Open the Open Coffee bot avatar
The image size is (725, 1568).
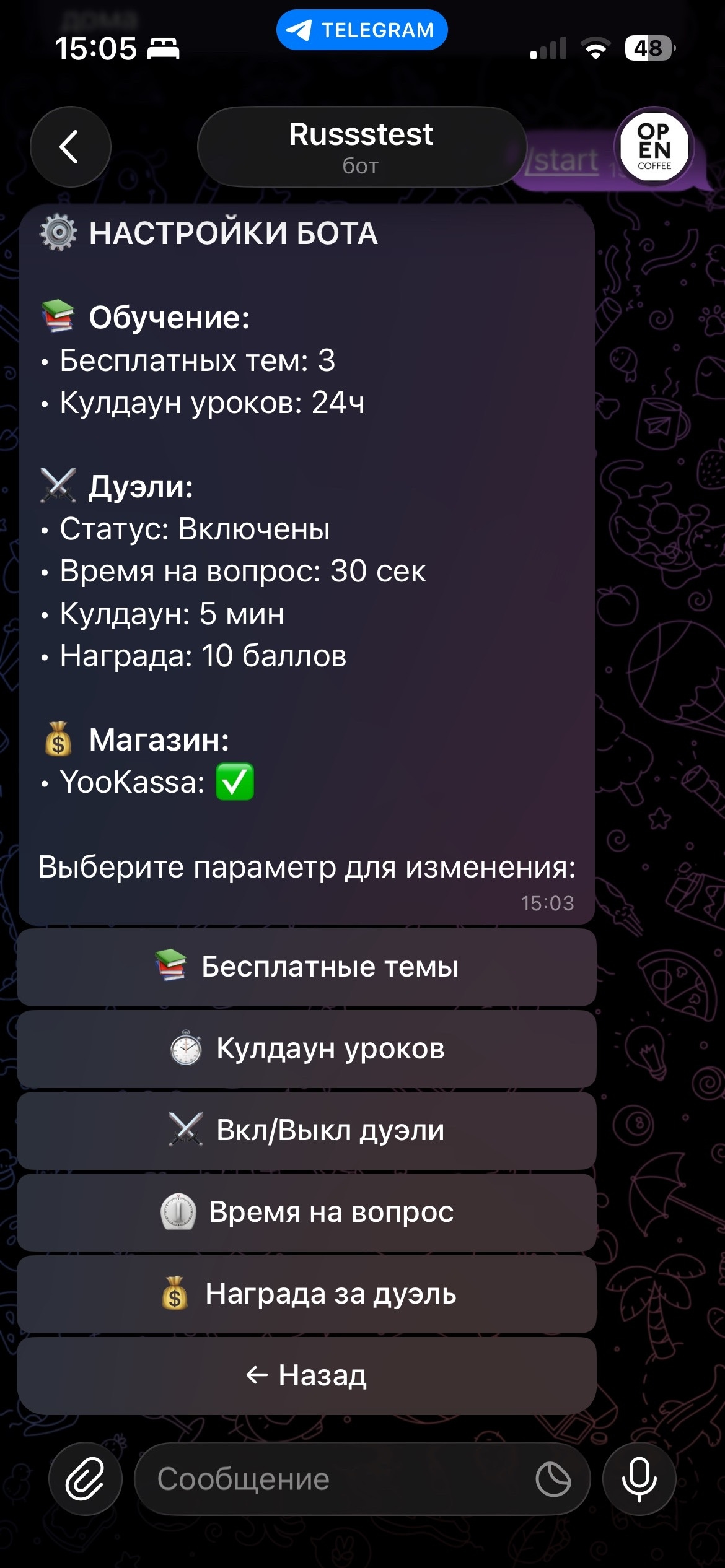pyautogui.click(x=654, y=147)
